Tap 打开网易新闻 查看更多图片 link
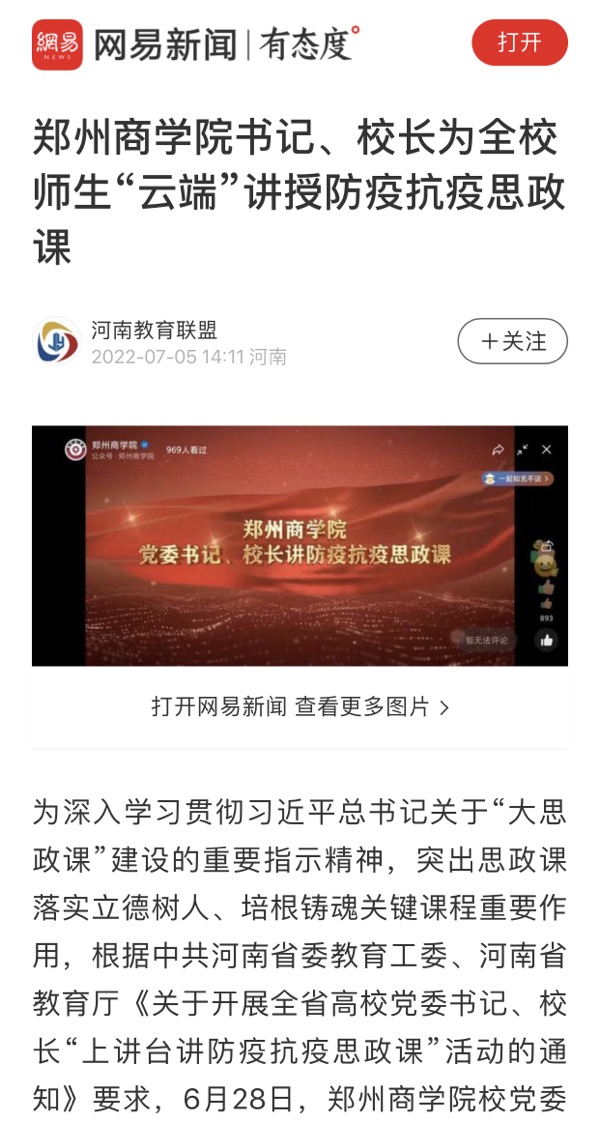The image size is (600, 1122). [300, 707]
